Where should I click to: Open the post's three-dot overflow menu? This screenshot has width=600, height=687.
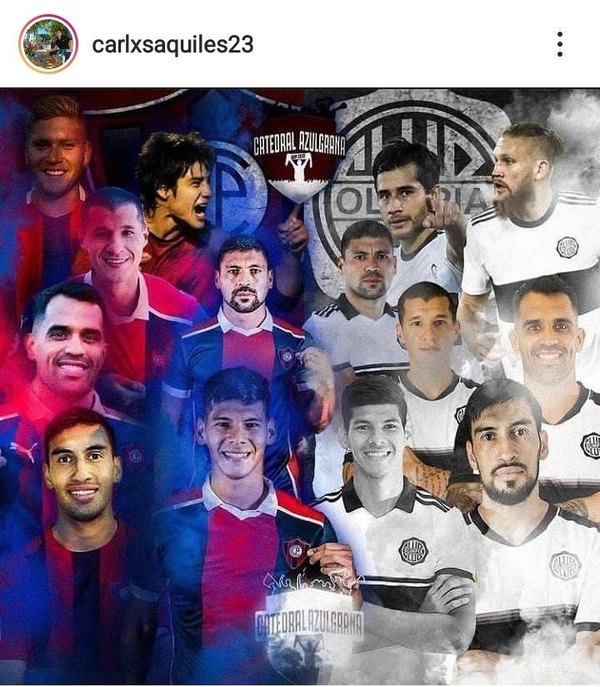tap(560, 44)
